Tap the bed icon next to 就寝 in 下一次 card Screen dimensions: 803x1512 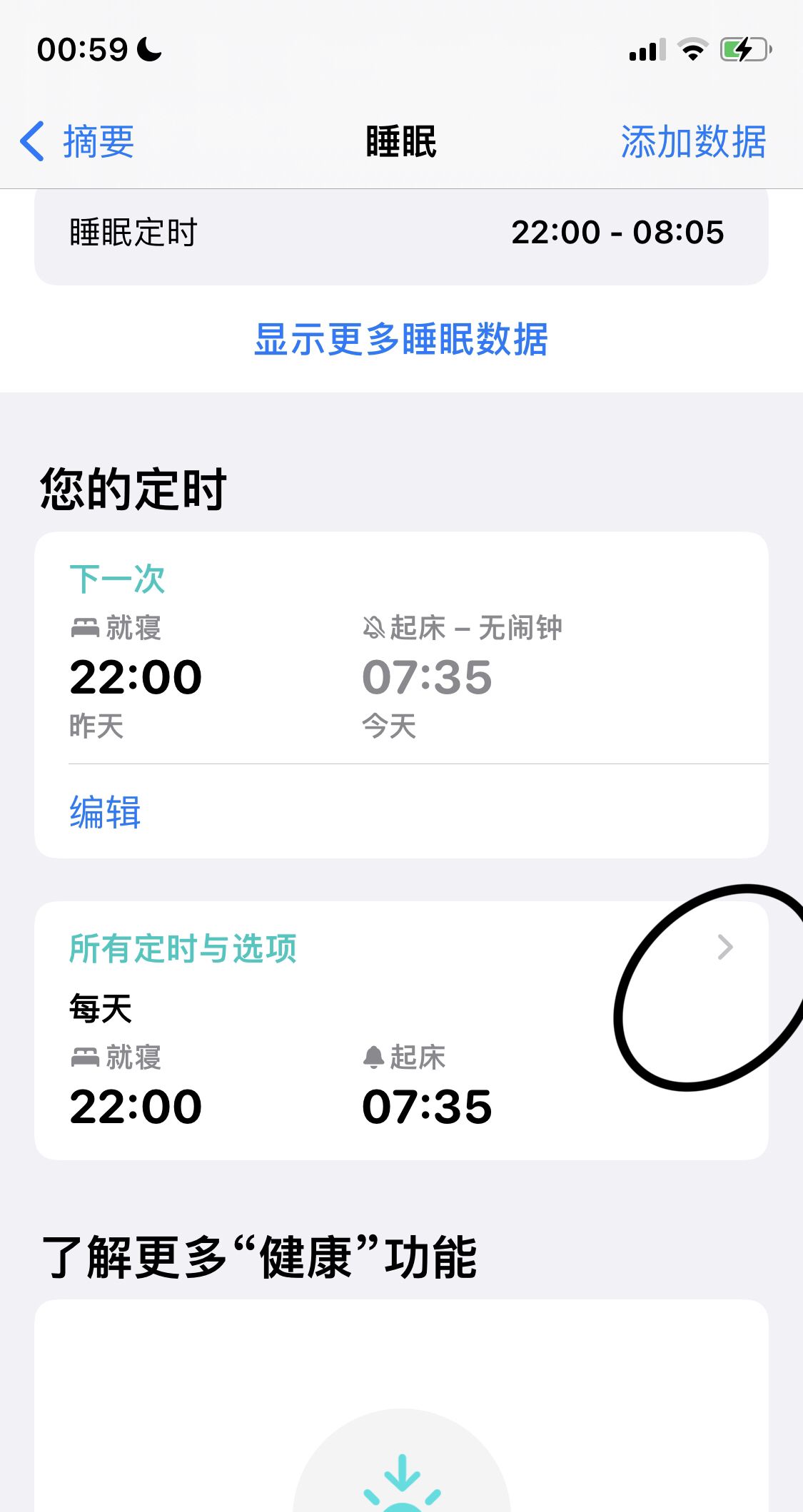(x=86, y=628)
